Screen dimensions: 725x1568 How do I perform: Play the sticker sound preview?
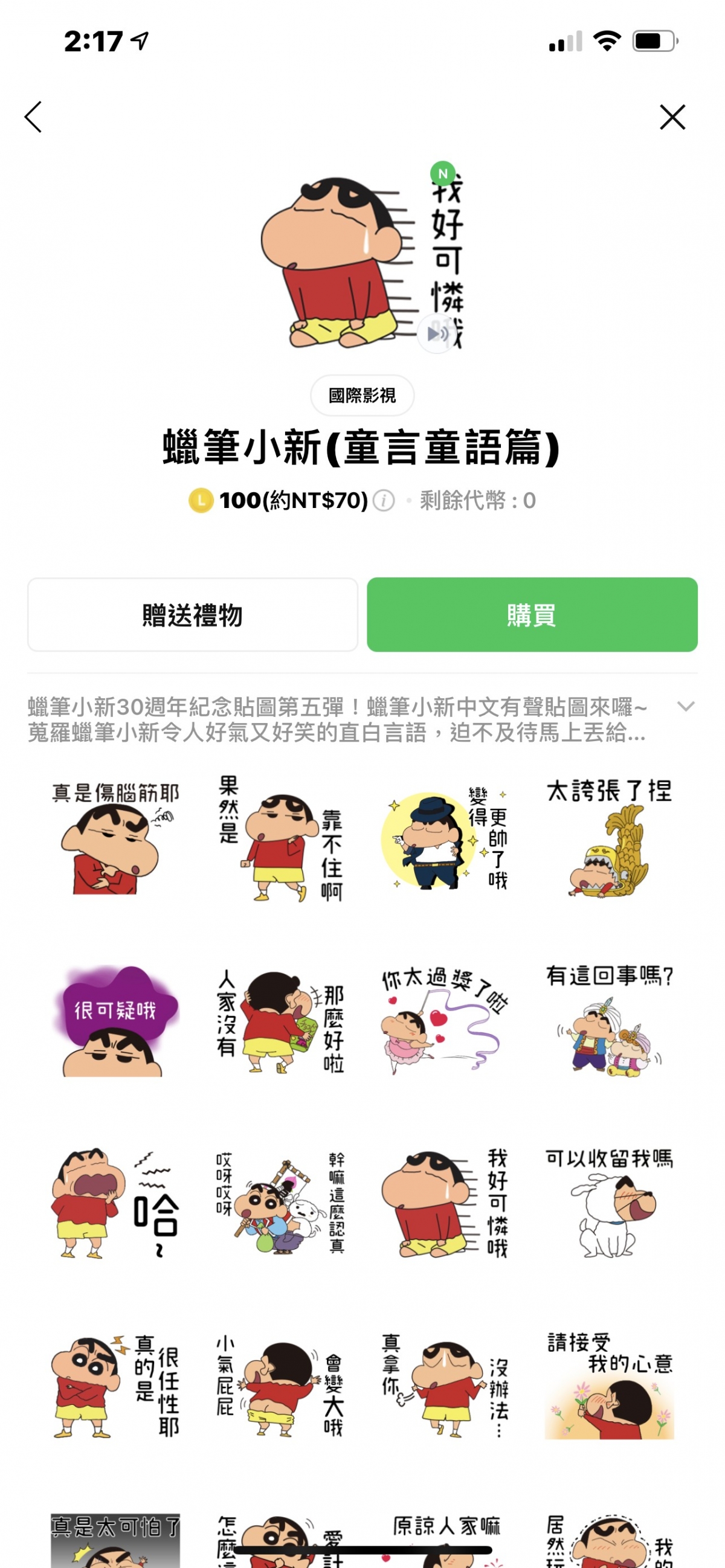click(437, 333)
